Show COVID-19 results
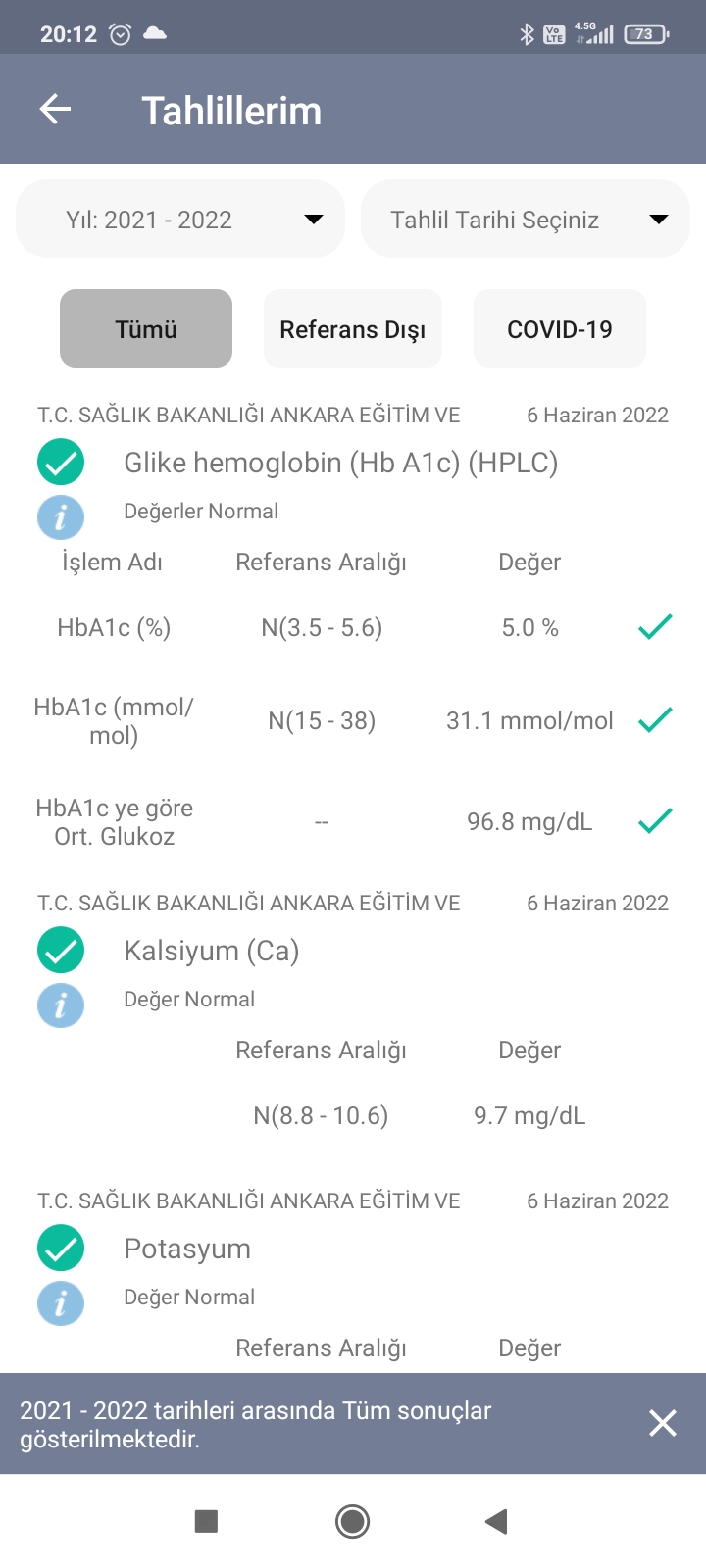Screen dimensions: 706x1568 560,328
